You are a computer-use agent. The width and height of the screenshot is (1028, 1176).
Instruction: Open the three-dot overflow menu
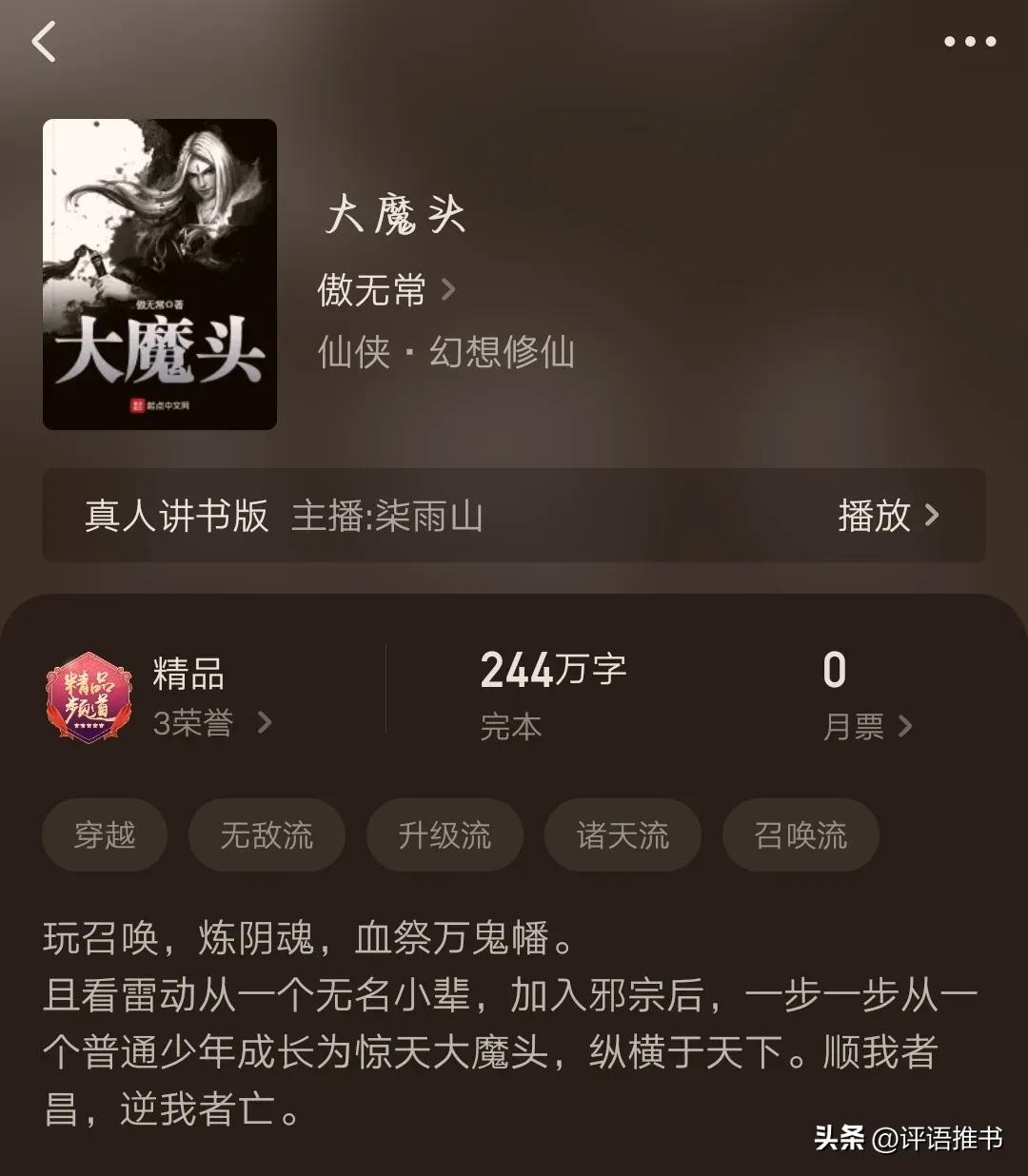click(969, 42)
